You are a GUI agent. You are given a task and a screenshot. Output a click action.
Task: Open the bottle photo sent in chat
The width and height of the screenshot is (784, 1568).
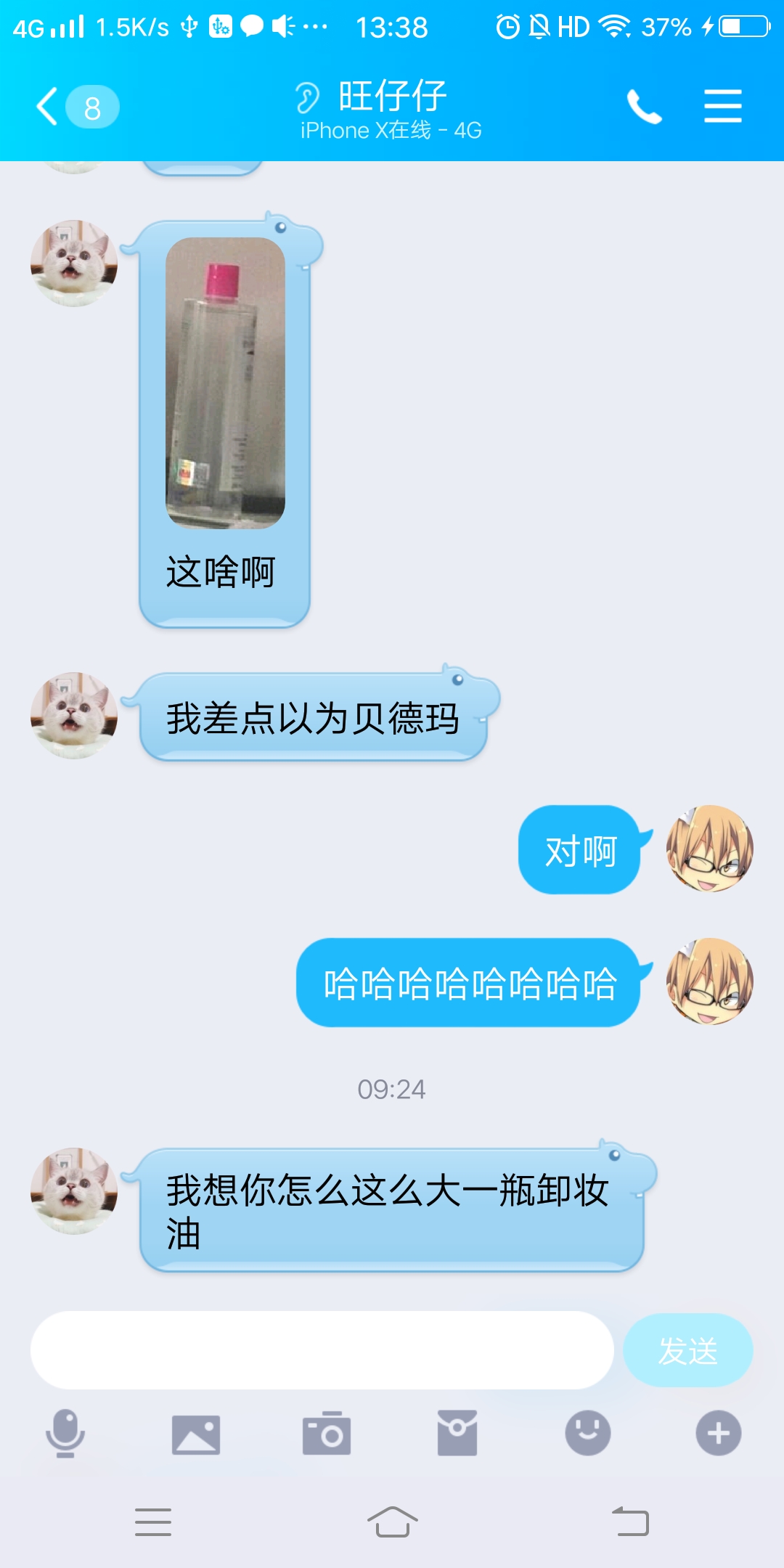coord(225,383)
